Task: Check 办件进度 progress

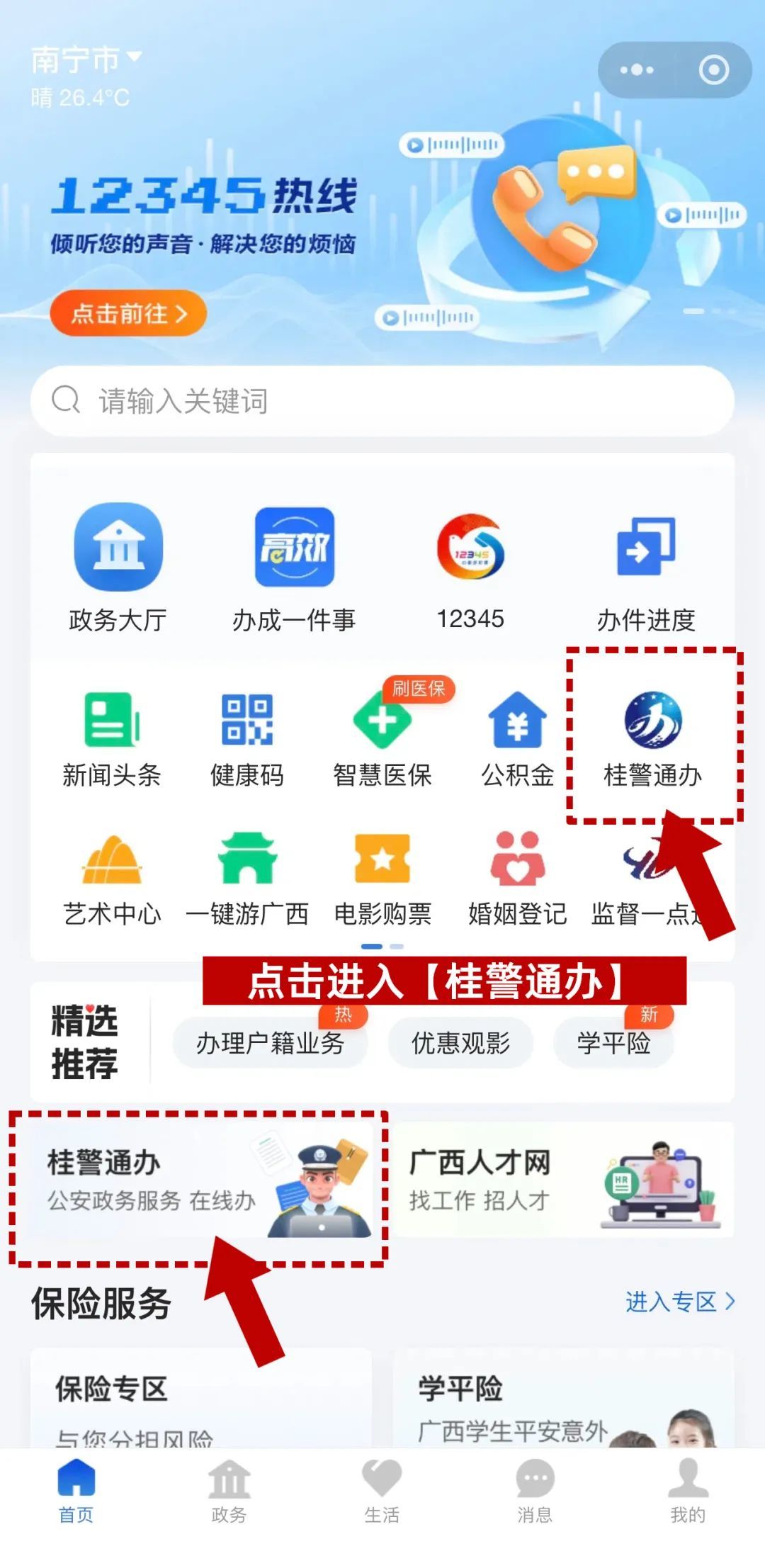Action: pyautogui.click(x=646, y=567)
